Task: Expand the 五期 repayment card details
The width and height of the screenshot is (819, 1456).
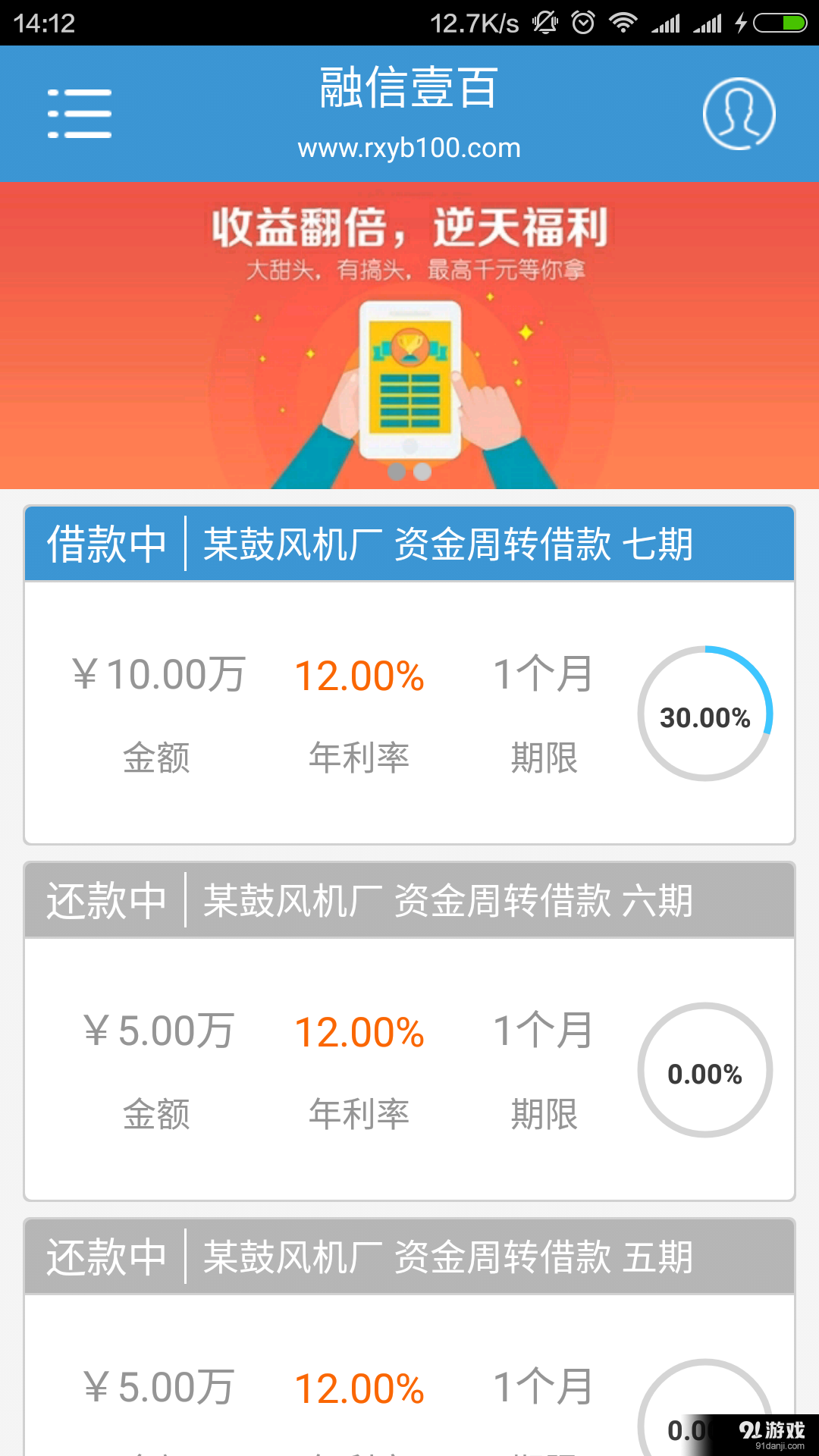Action: tap(409, 1388)
